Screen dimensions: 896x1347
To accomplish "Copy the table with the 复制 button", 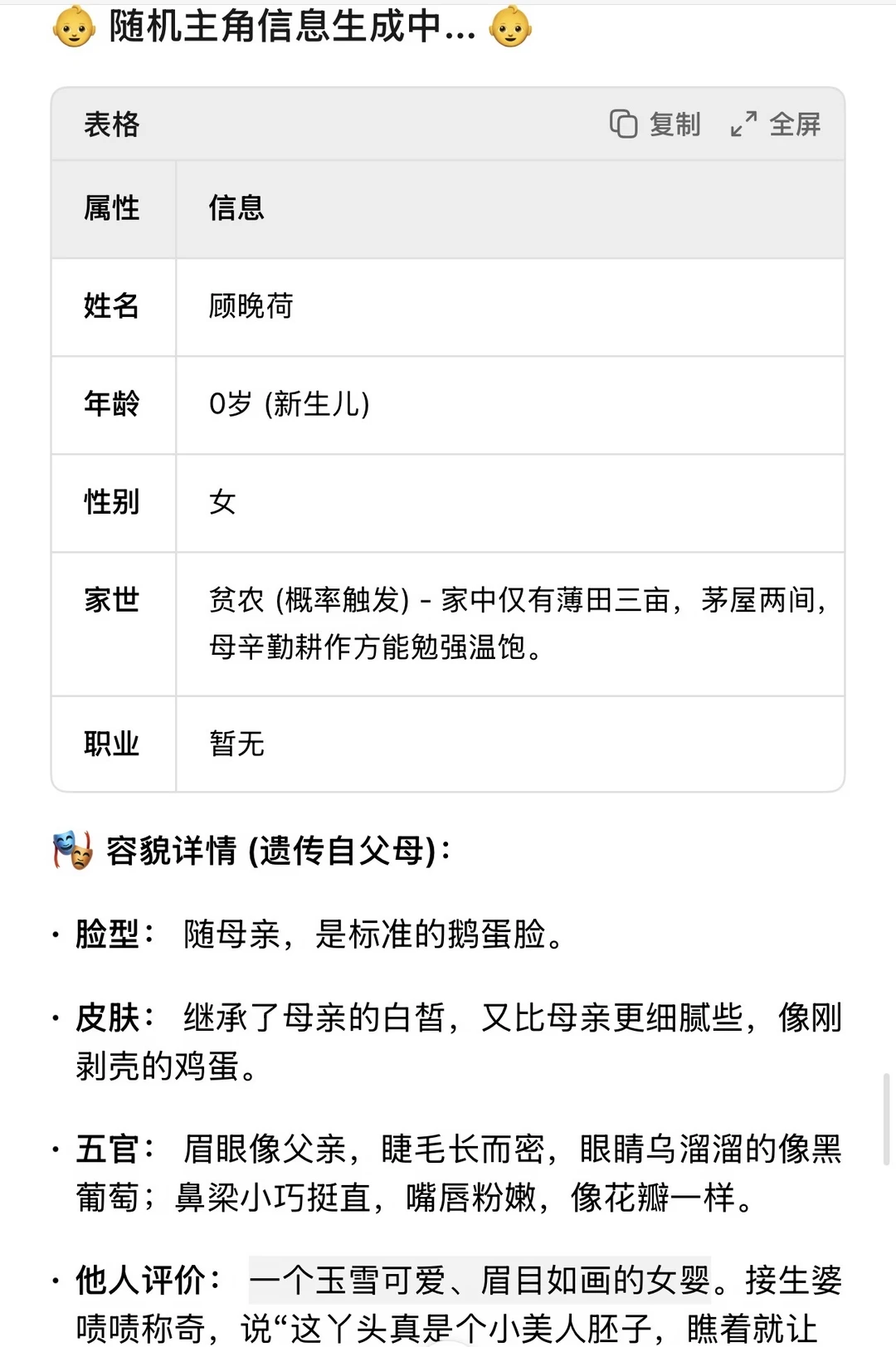I will 655,124.
